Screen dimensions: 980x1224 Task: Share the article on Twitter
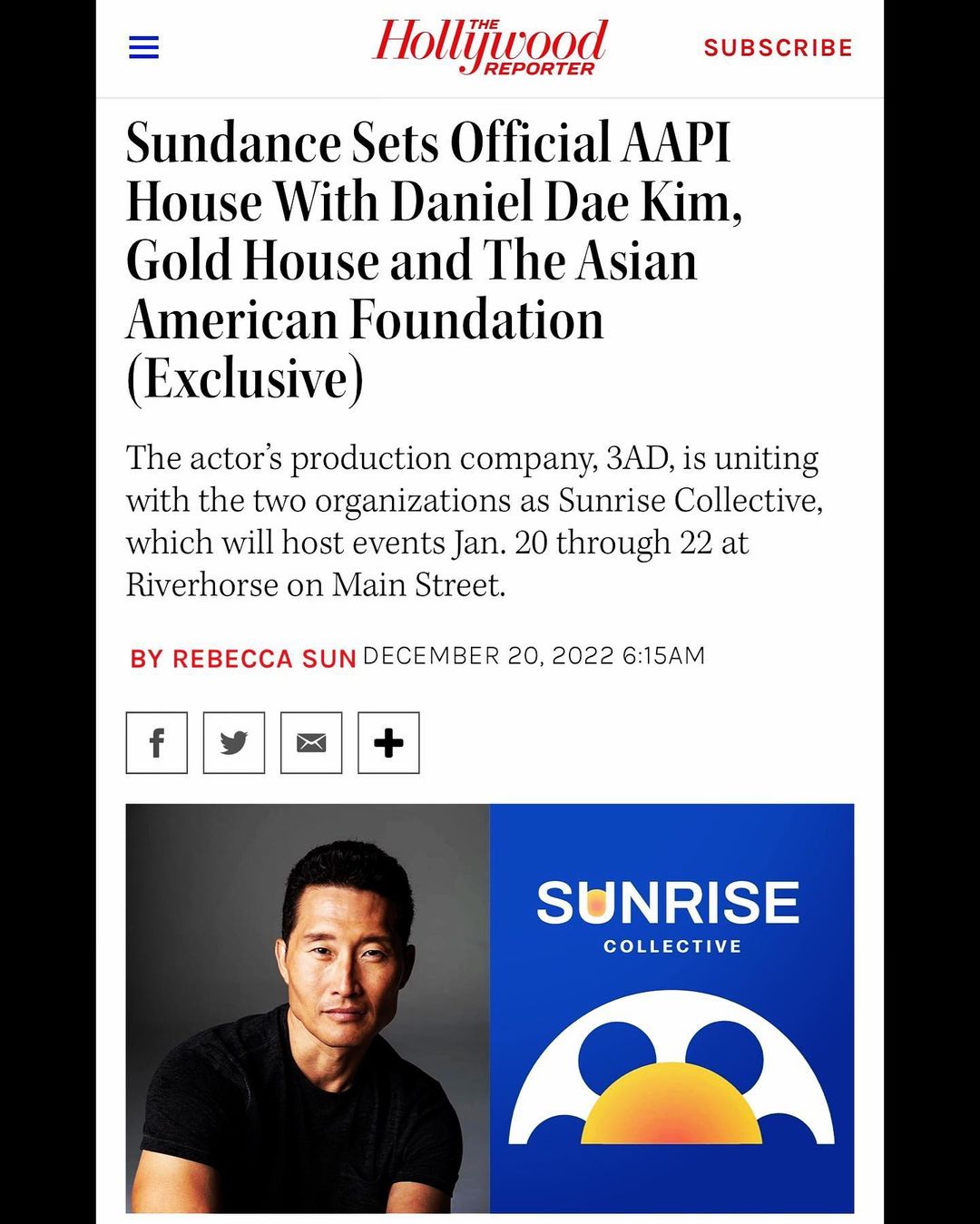pos(234,743)
